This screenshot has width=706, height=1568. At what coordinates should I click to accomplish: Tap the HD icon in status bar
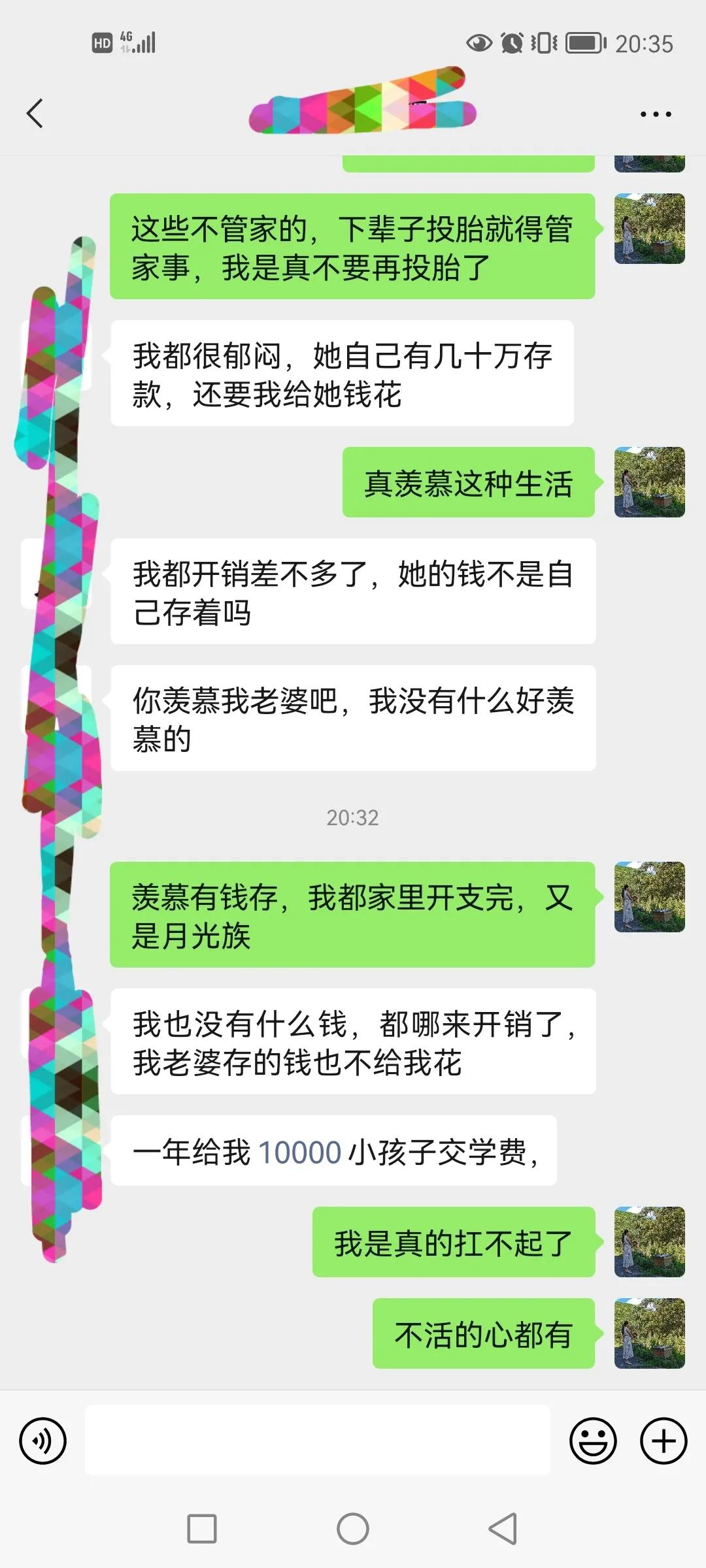pyautogui.click(x=101, y=43)
